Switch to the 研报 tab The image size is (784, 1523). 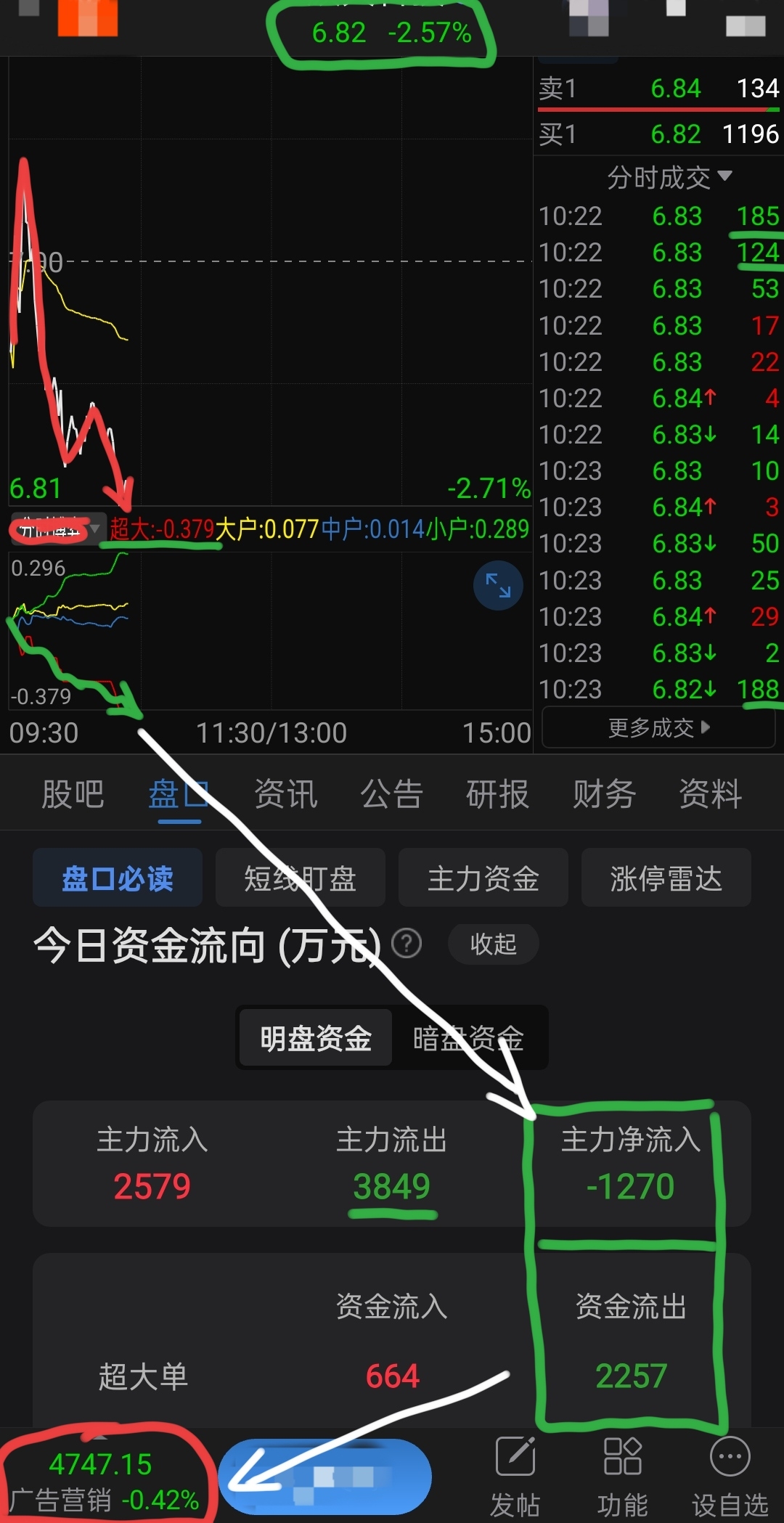[497, 793]
